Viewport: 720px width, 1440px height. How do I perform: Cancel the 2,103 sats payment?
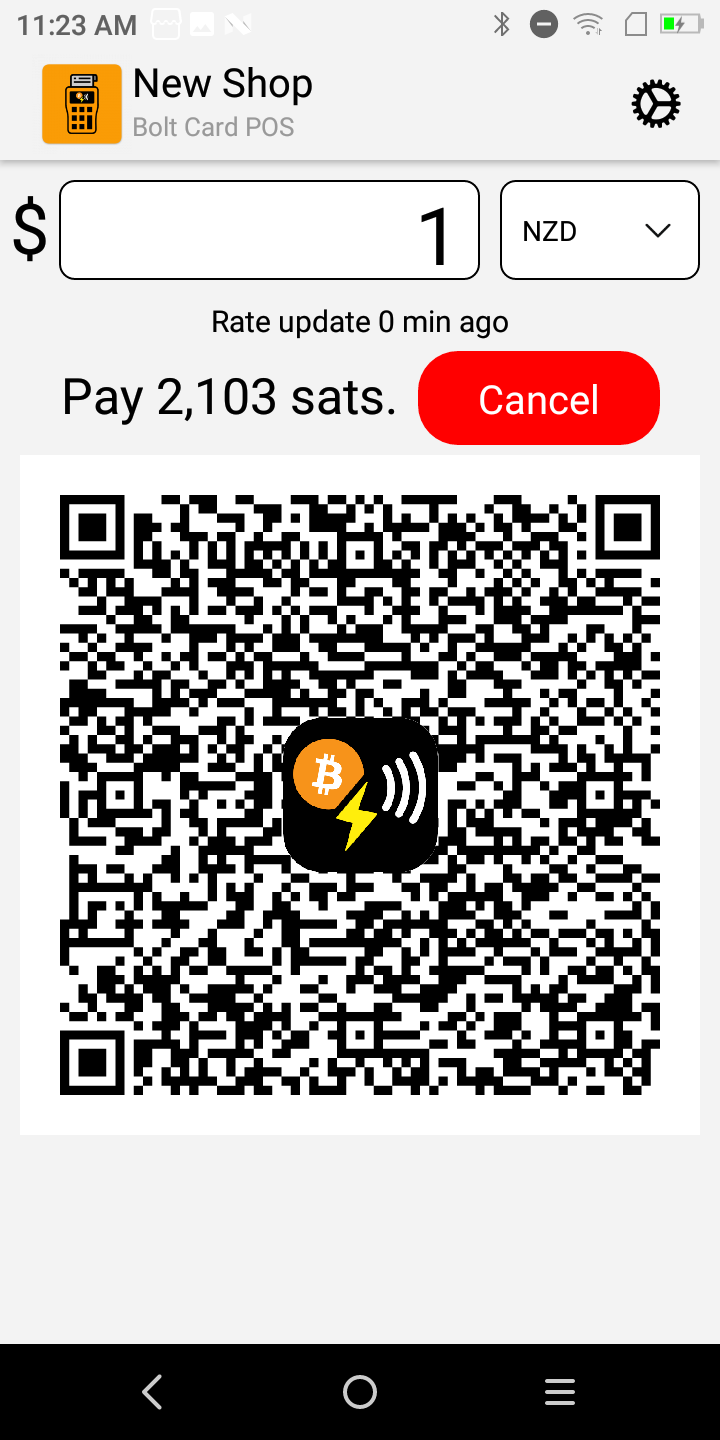pos(538,398)
